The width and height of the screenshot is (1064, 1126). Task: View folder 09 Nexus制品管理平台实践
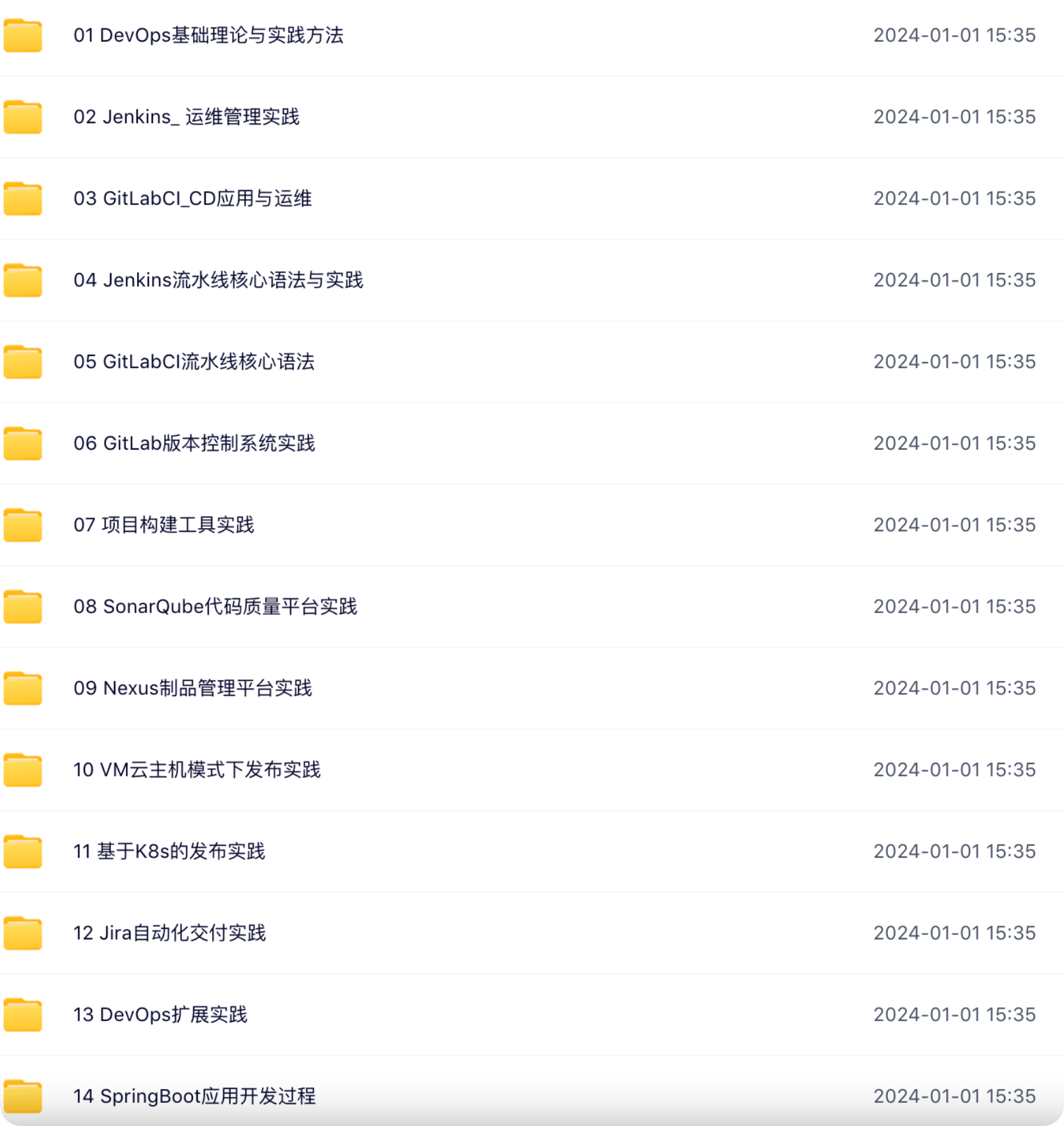pyautogui.click(x=192, y=688)
